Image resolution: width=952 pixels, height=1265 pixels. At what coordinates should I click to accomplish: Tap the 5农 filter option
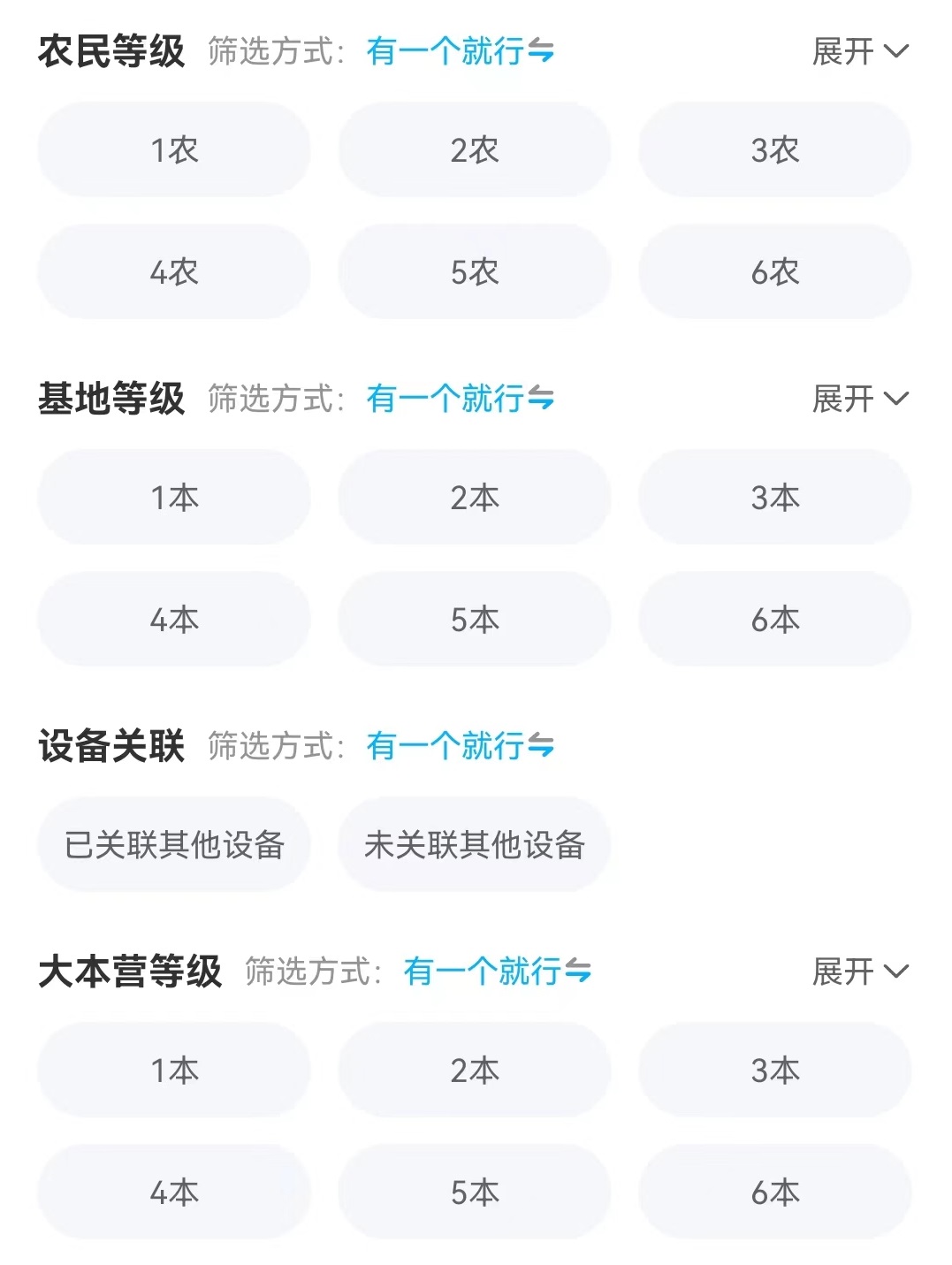pos(475,272)
